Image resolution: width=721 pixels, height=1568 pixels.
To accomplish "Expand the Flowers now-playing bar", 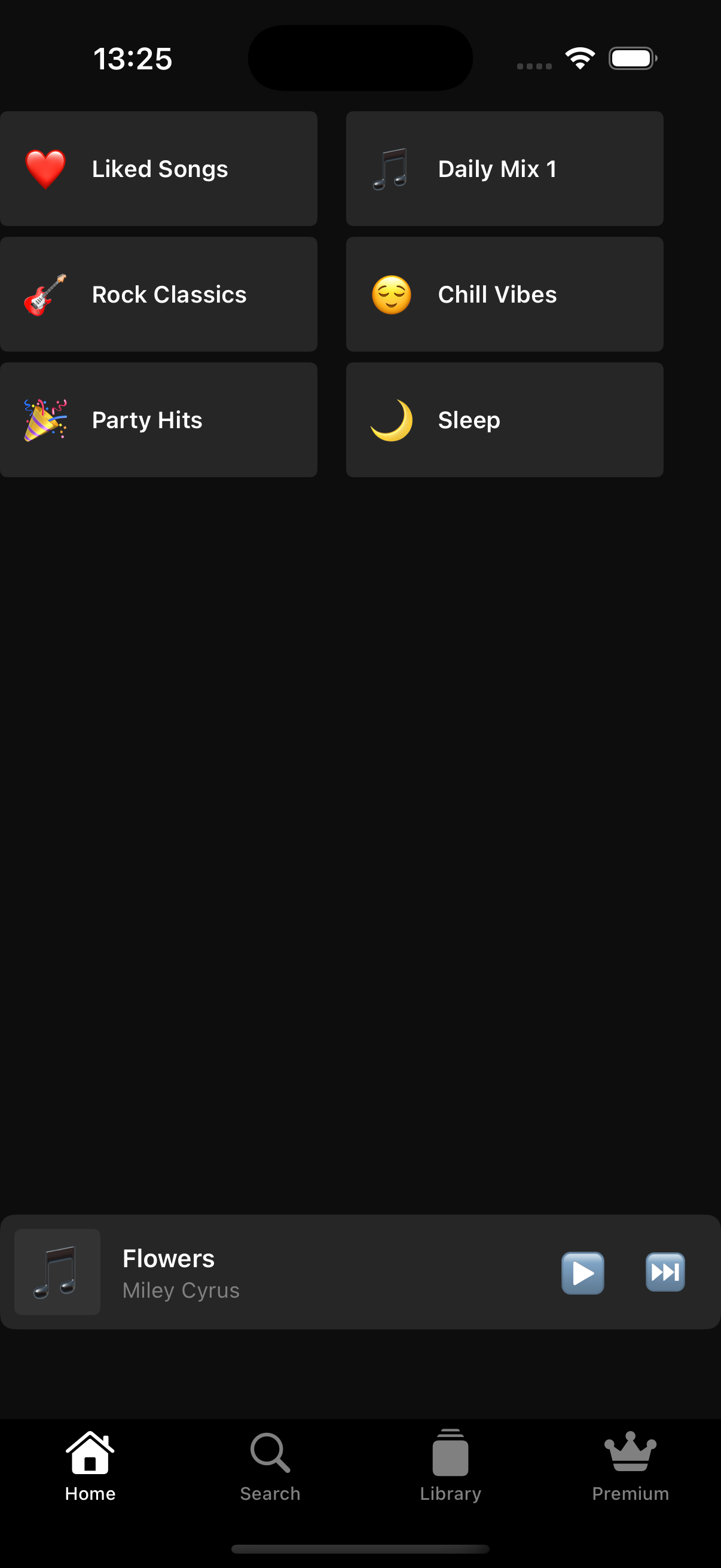I will pos(304,1272).
